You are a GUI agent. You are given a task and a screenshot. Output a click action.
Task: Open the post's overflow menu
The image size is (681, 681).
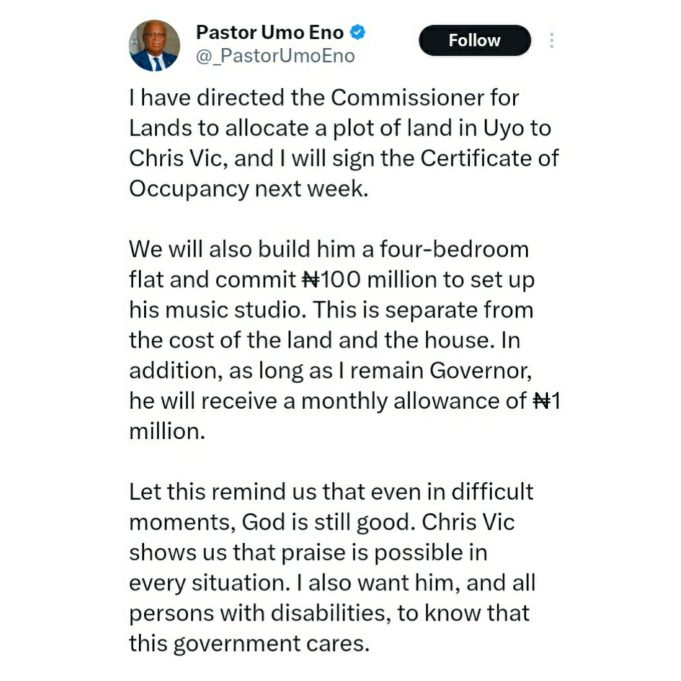click(552, 41)
